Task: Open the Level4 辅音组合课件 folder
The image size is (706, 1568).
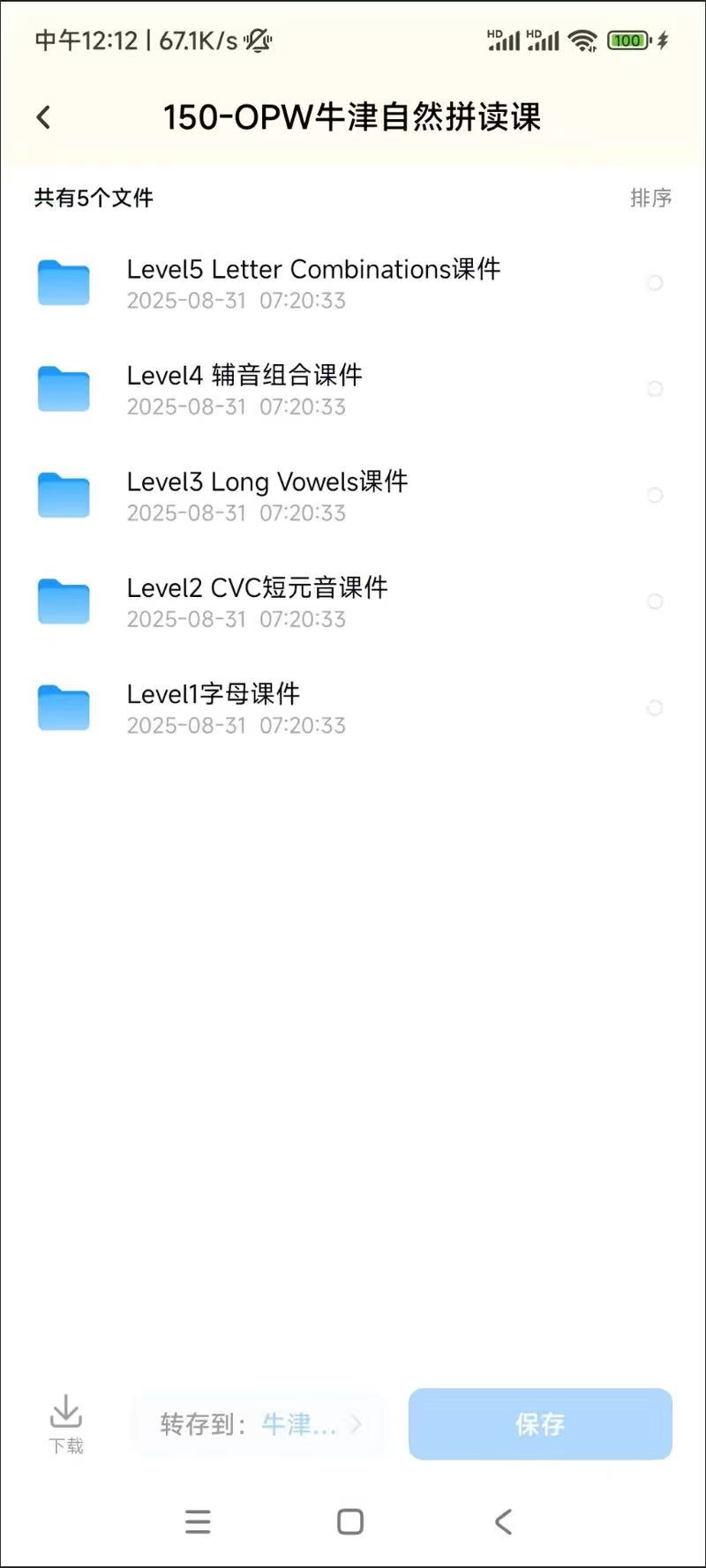Action: pyautogui.click(x=244, y=389)
